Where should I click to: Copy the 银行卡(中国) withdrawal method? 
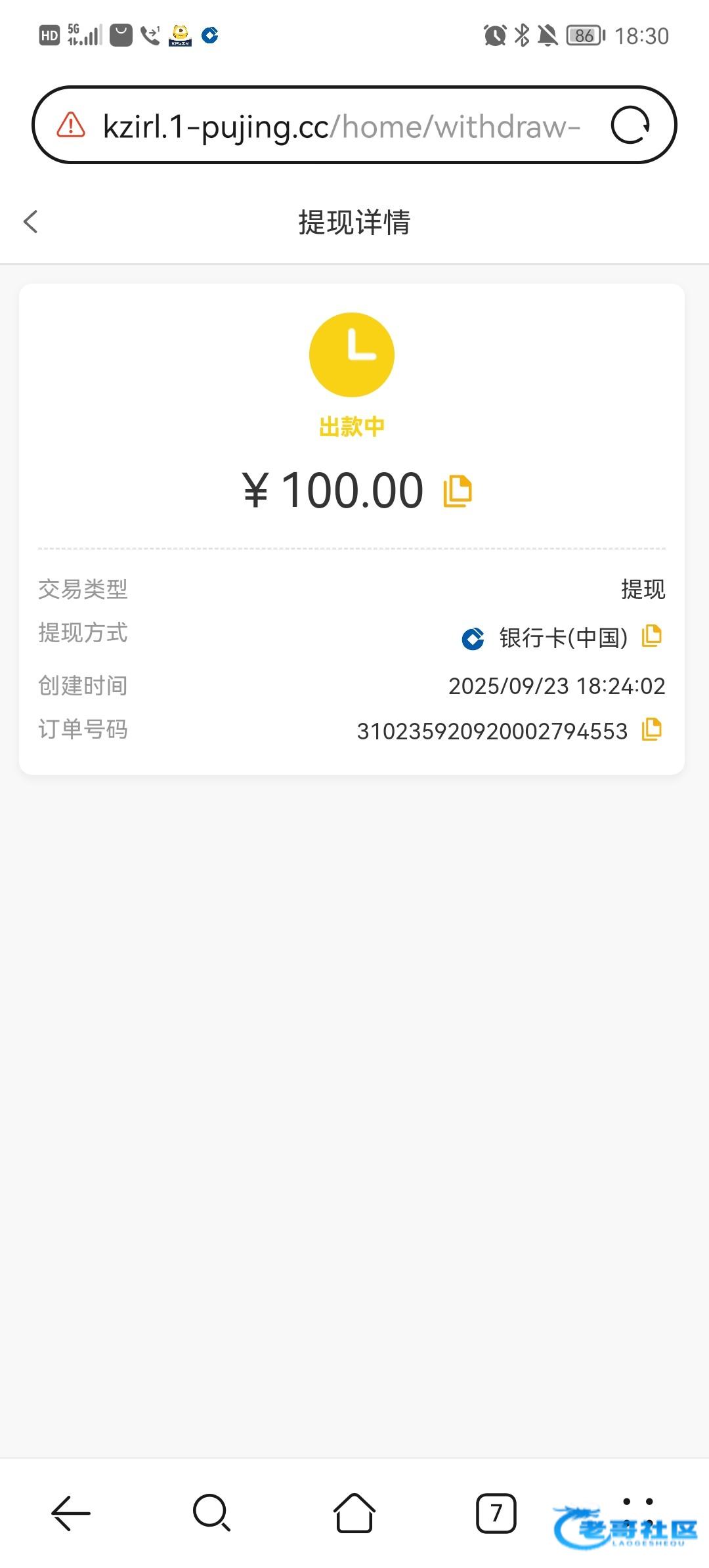click(x=651, y=636)
